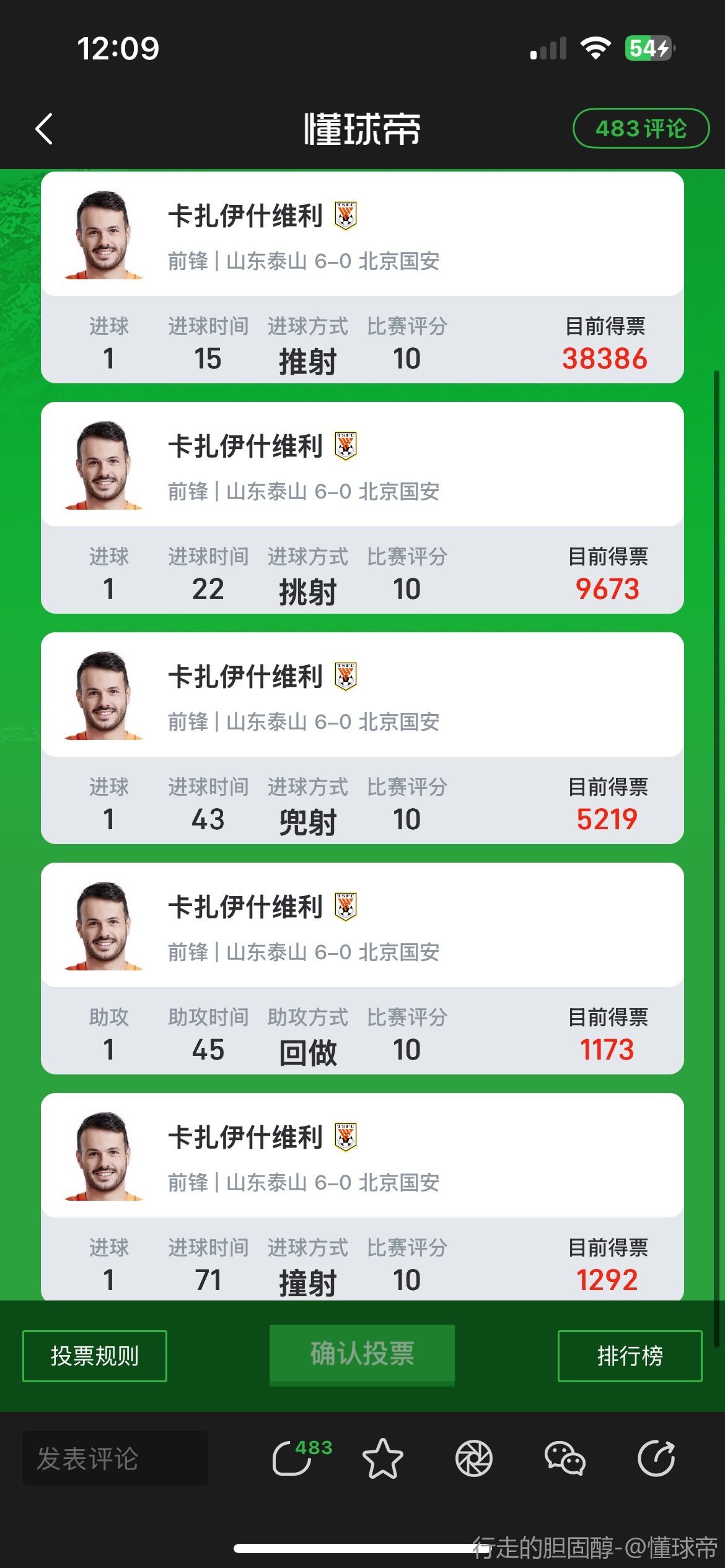Select the minute-15 推射 goal card
The height and width of the screenshot is (1568, 725).
click(x=362, y=277)
